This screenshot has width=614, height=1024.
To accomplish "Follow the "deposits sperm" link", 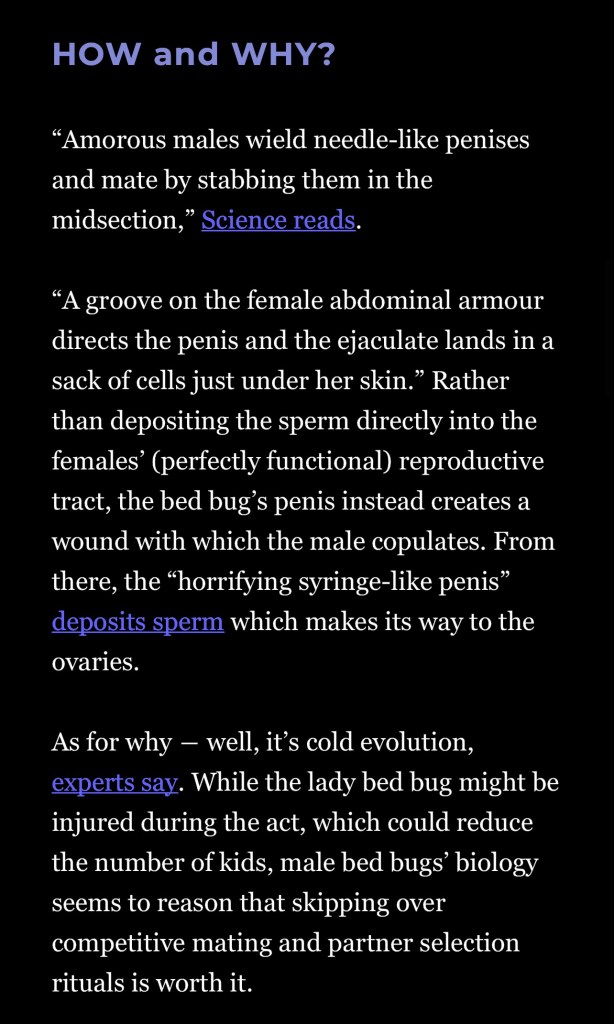I will [138, 622].
